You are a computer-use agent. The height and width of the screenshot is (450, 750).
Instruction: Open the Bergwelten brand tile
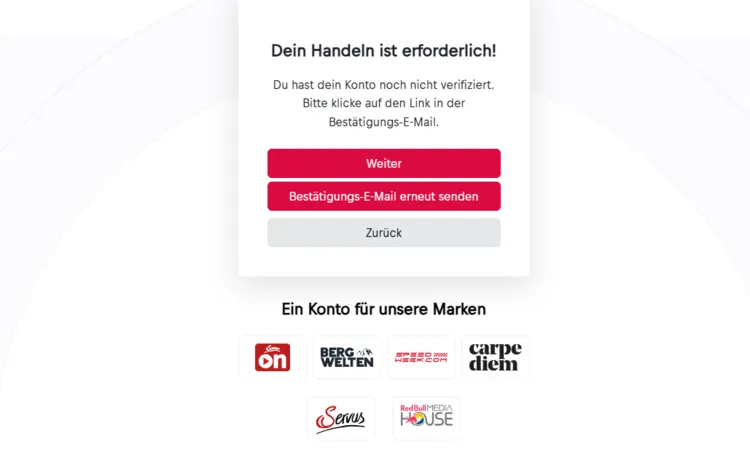(346, 357)
